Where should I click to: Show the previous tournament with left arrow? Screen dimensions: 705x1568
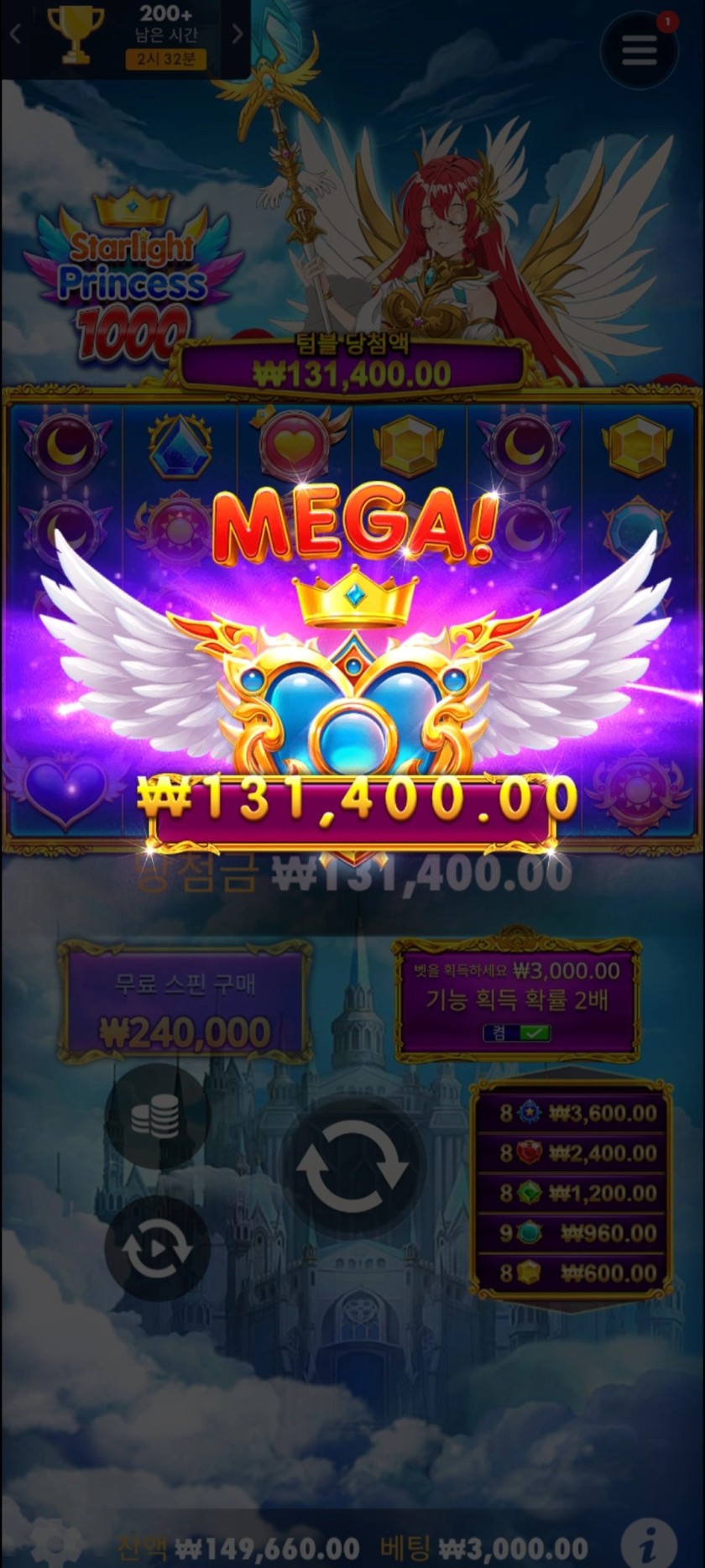tap(15, 34)
